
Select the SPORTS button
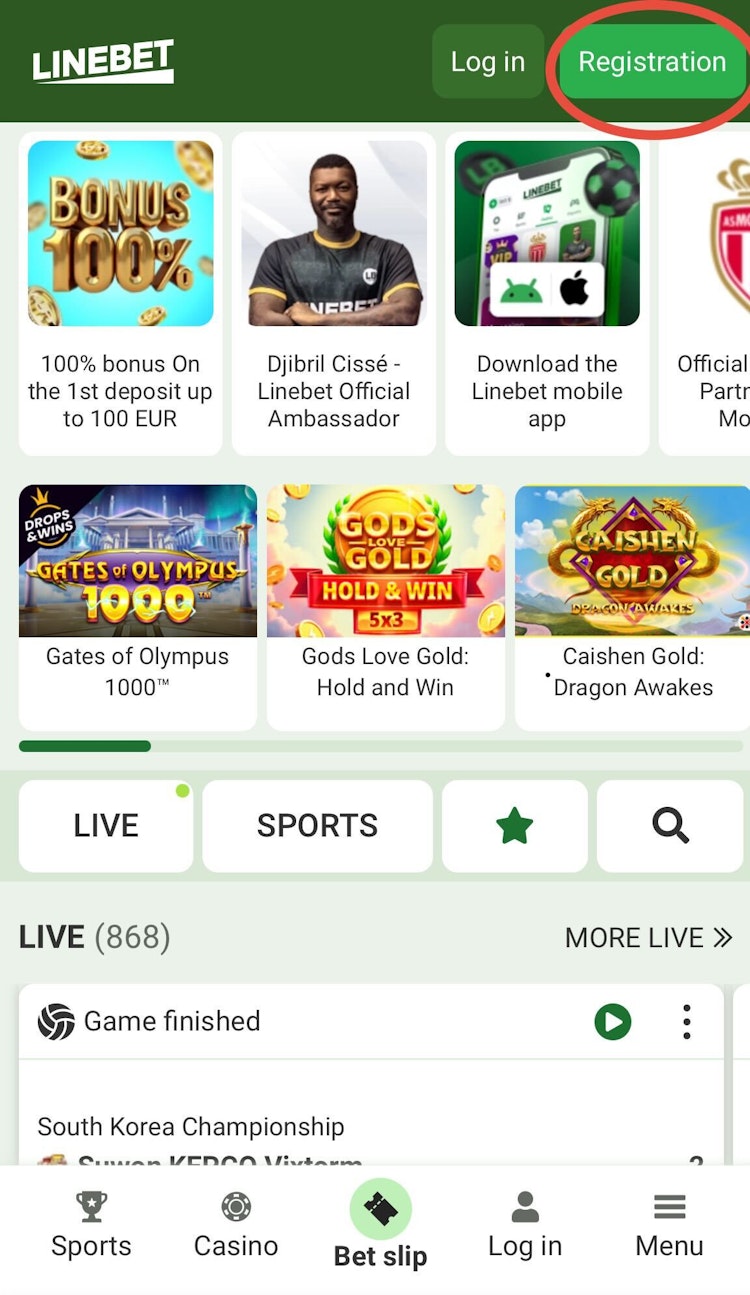317,826
